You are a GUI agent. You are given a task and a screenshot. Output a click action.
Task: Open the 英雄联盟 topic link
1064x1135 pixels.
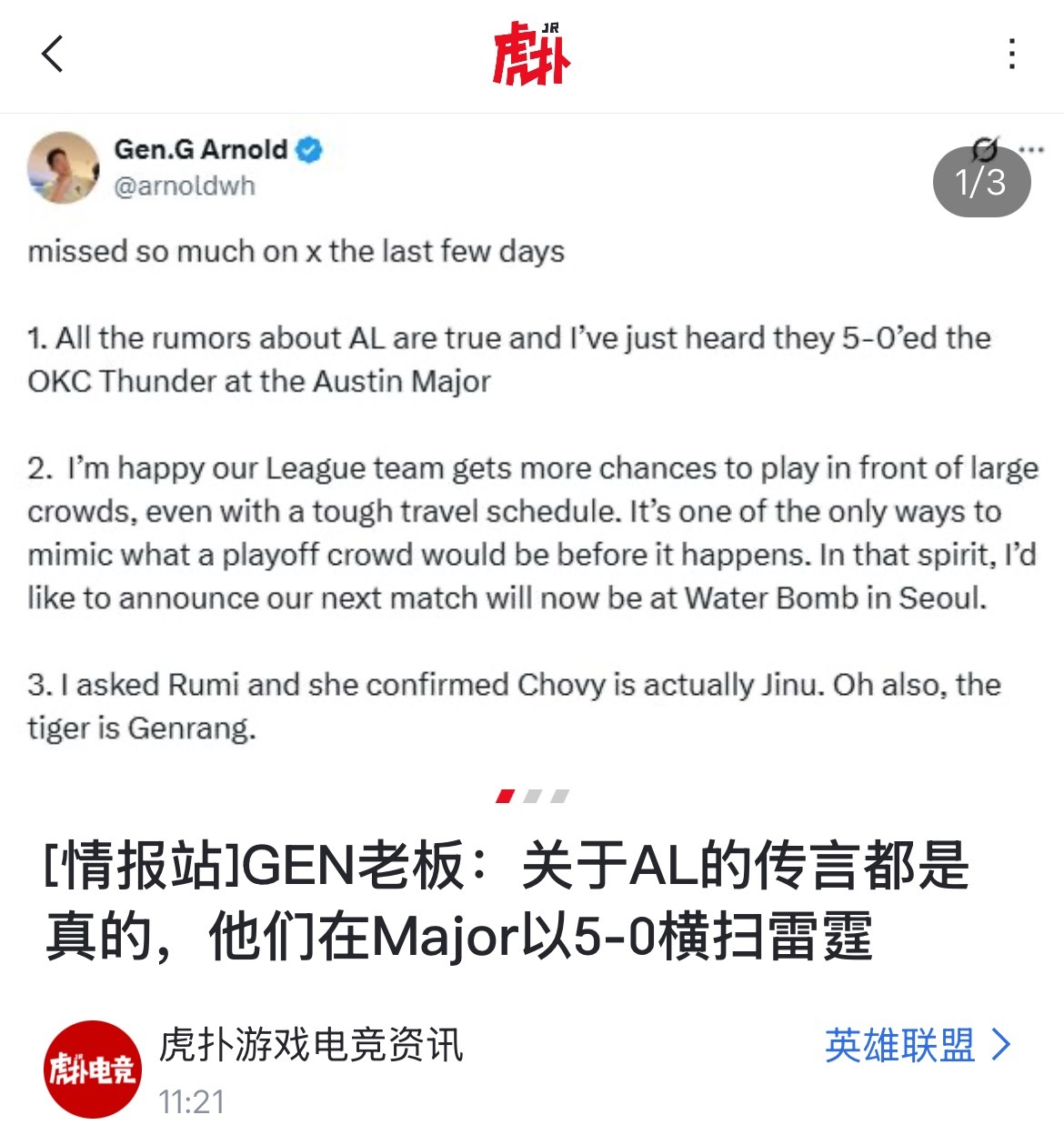click(x=917, y=1046)
